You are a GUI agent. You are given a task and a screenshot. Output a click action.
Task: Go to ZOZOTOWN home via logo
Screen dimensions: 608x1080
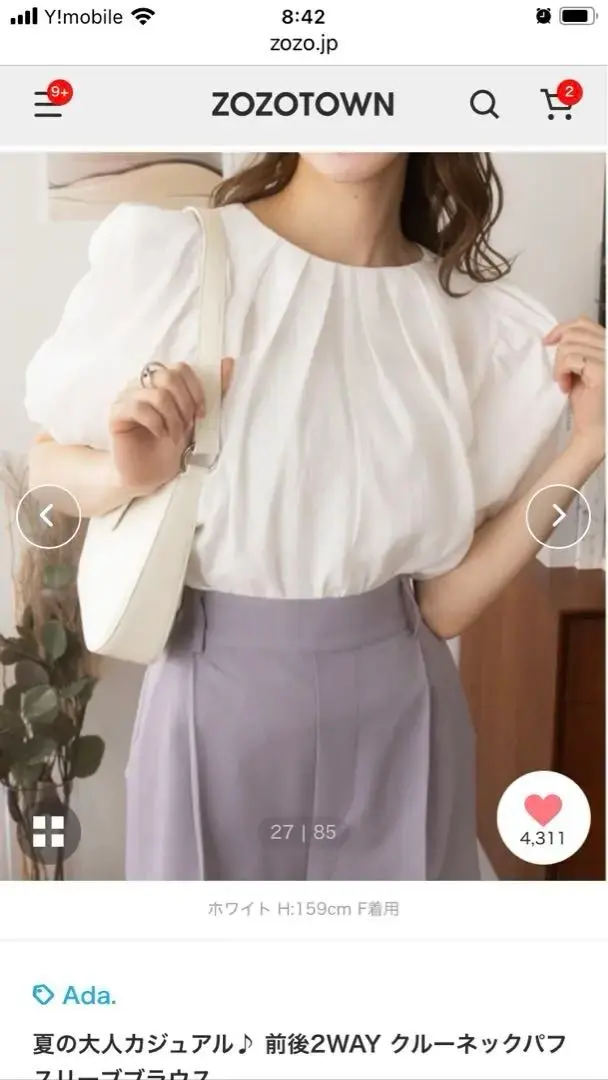tap(303, 105)
